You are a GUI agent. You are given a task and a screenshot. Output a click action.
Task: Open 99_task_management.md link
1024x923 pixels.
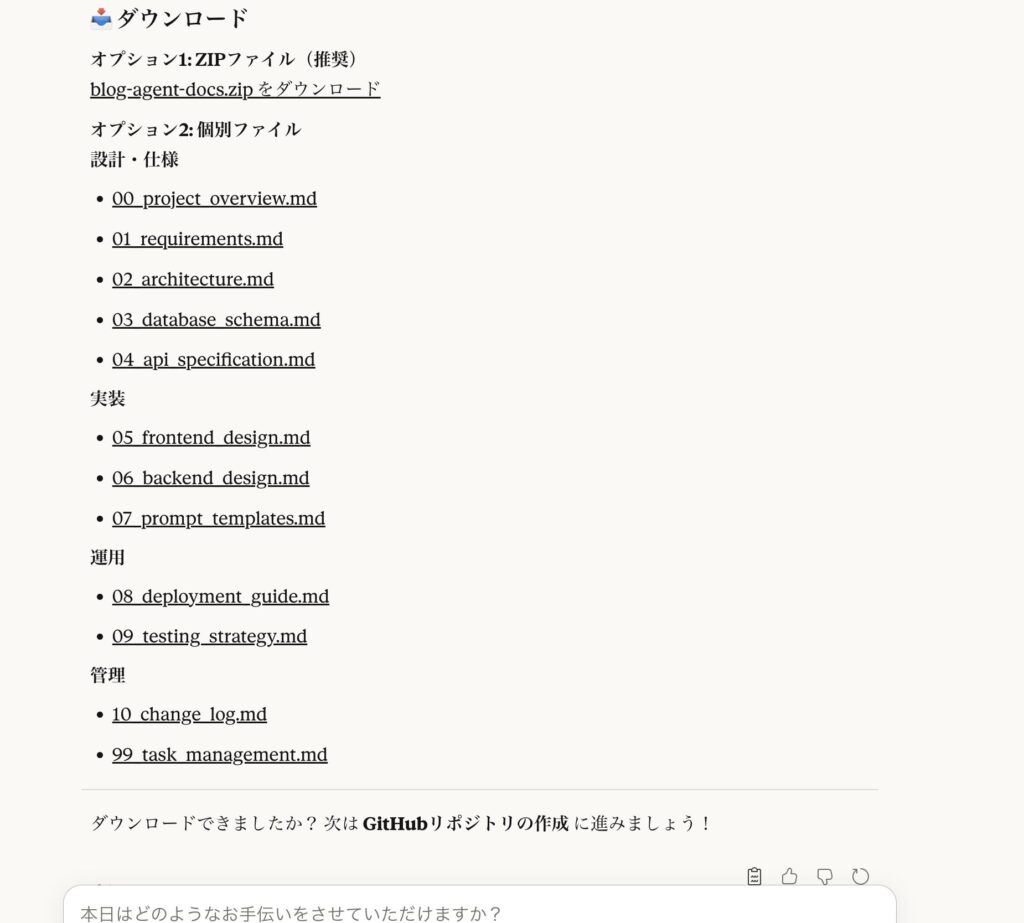(219, 754)
